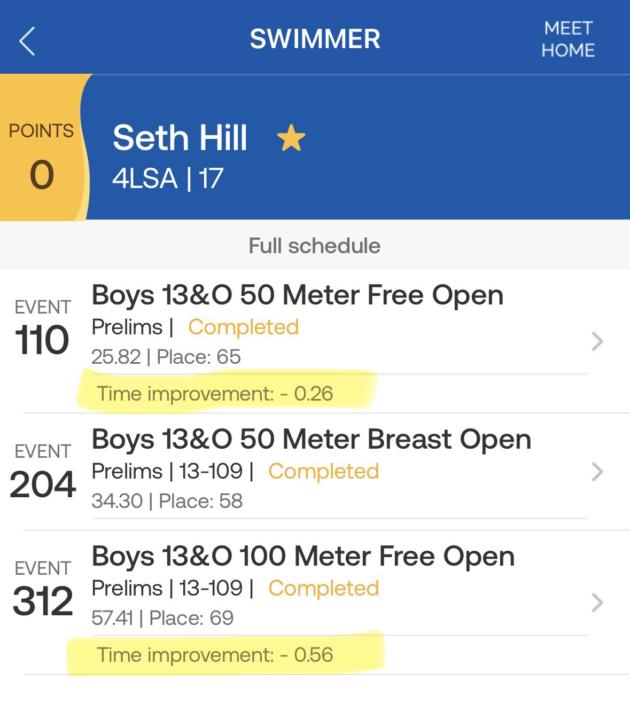630x720 pixels.
Task: Toggle the favorite star for Seth Hill
Action: pos(291,138)
